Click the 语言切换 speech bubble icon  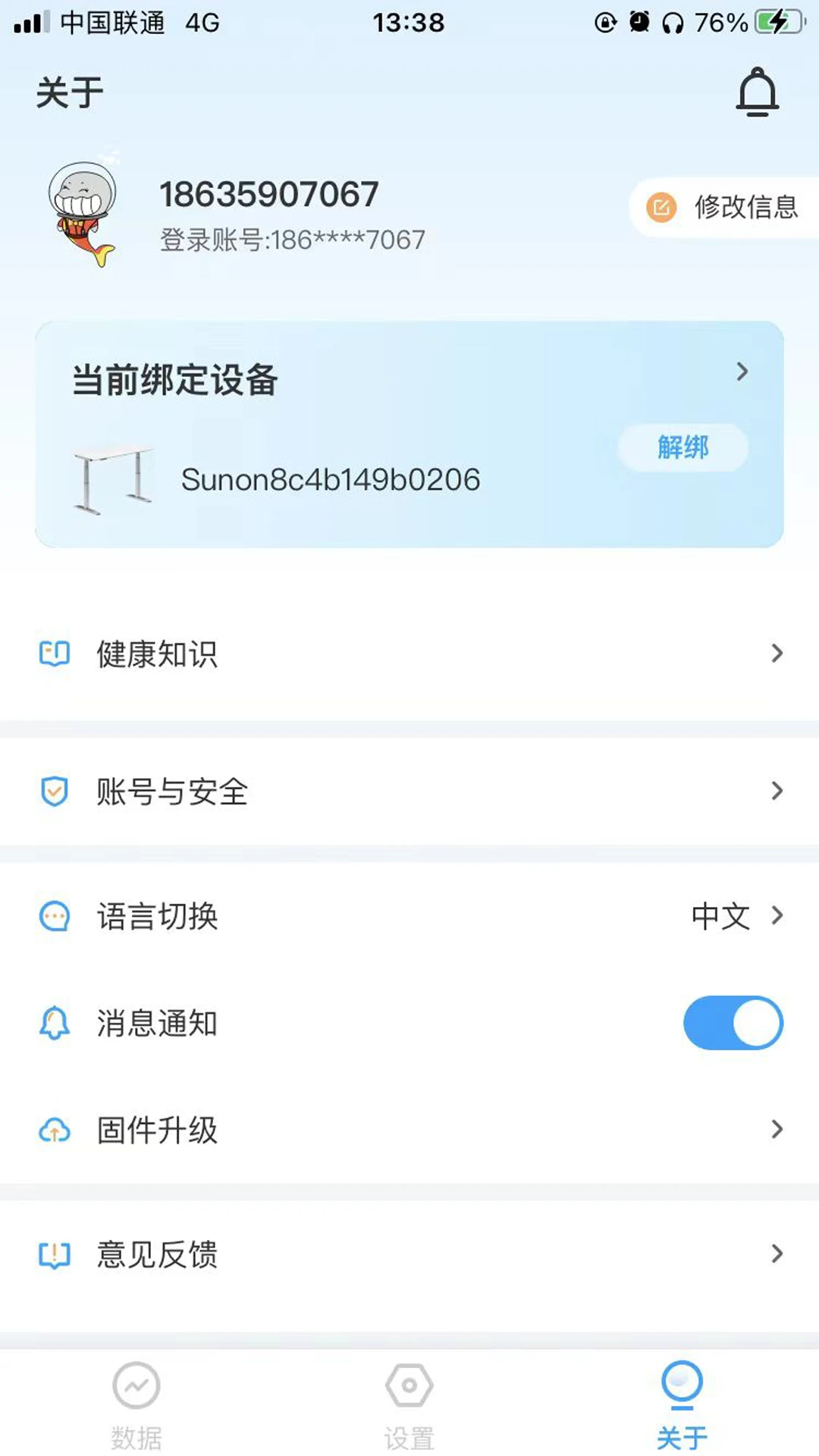[53, 916]
